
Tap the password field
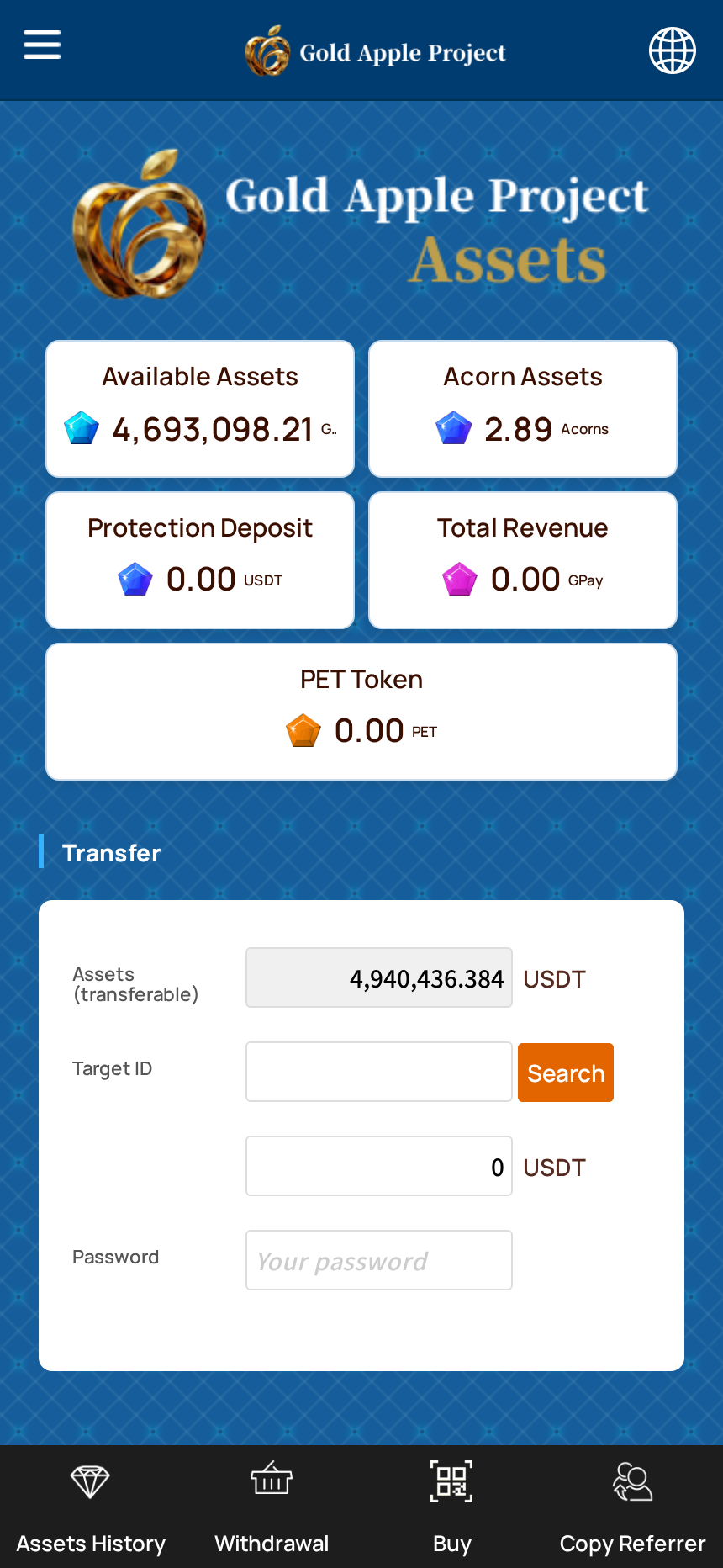pos(378,1260)
